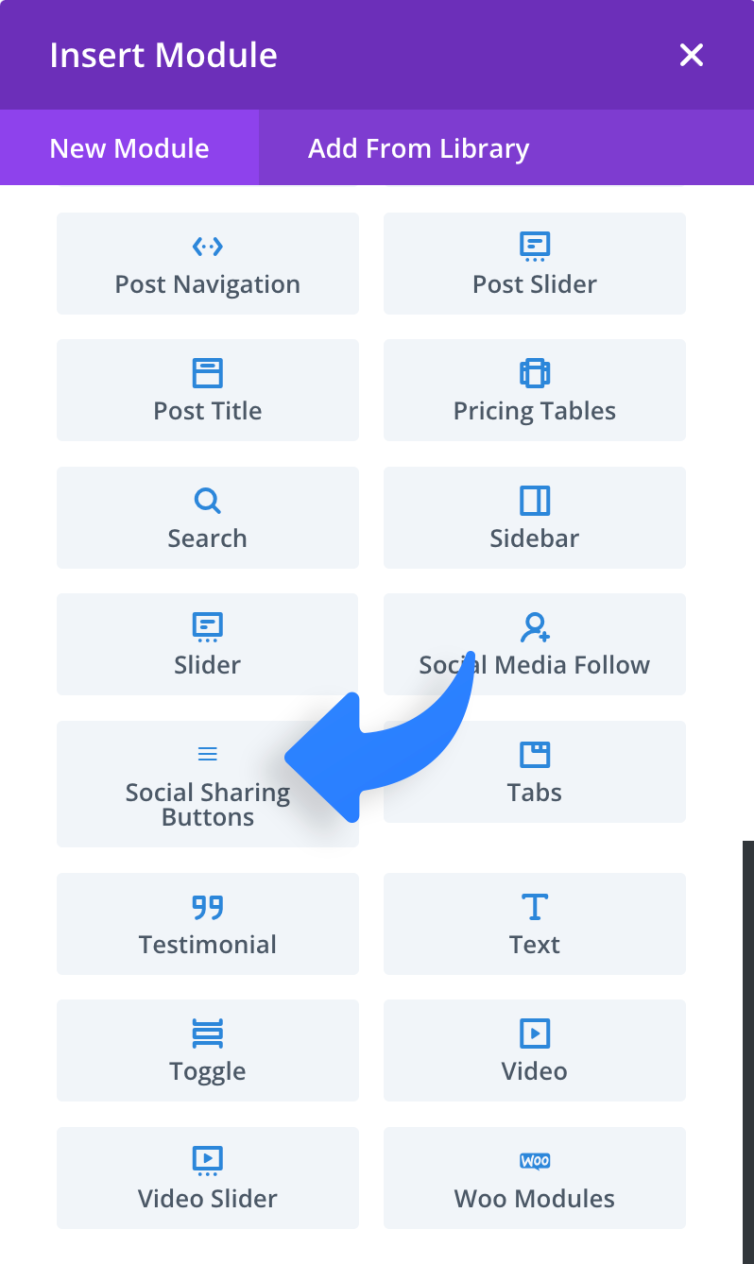Select the Testimonial quotes icon

point(207,906)
